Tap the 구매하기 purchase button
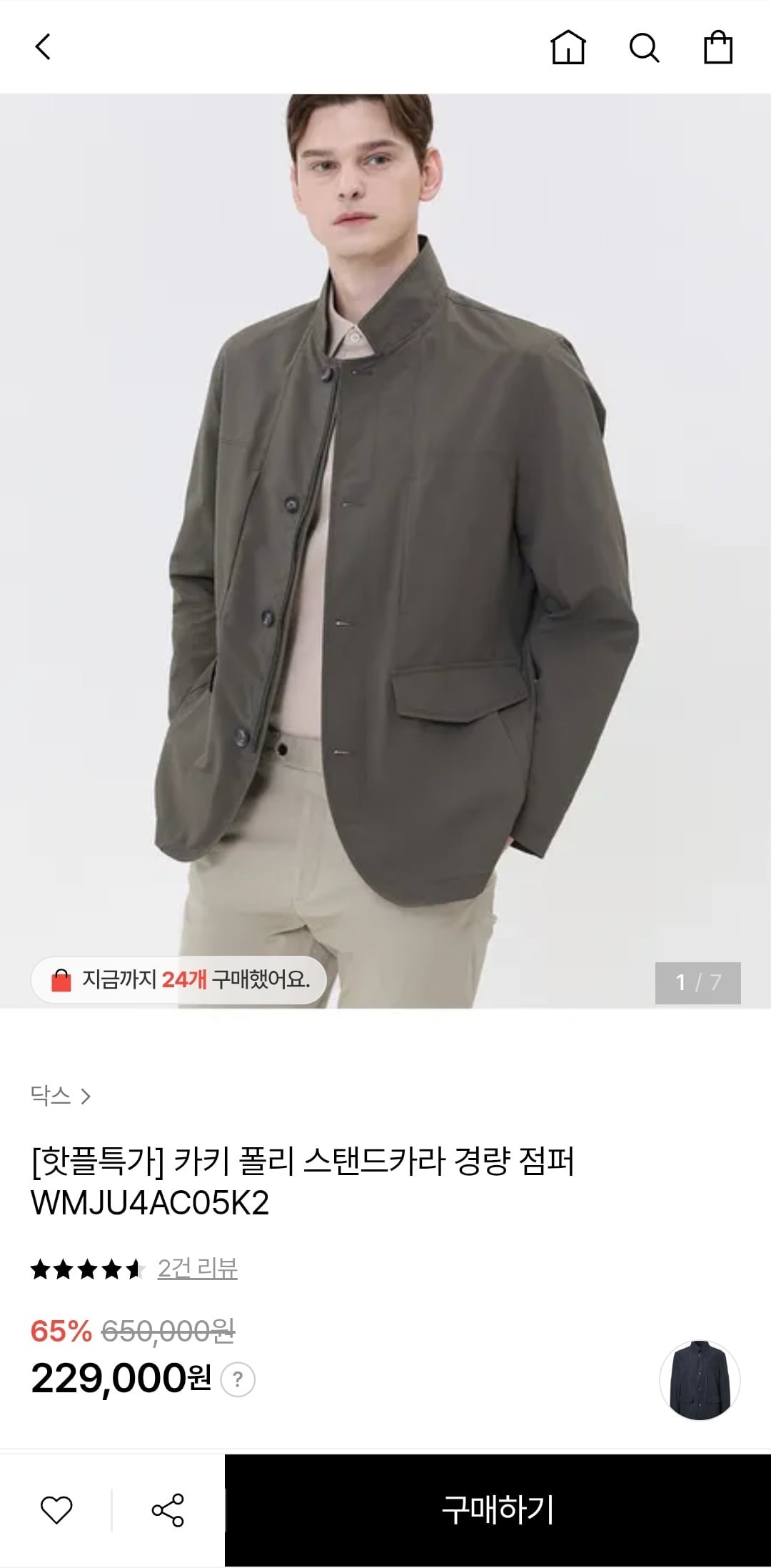Screen dimensions: 771x1568 (498, 1510)
